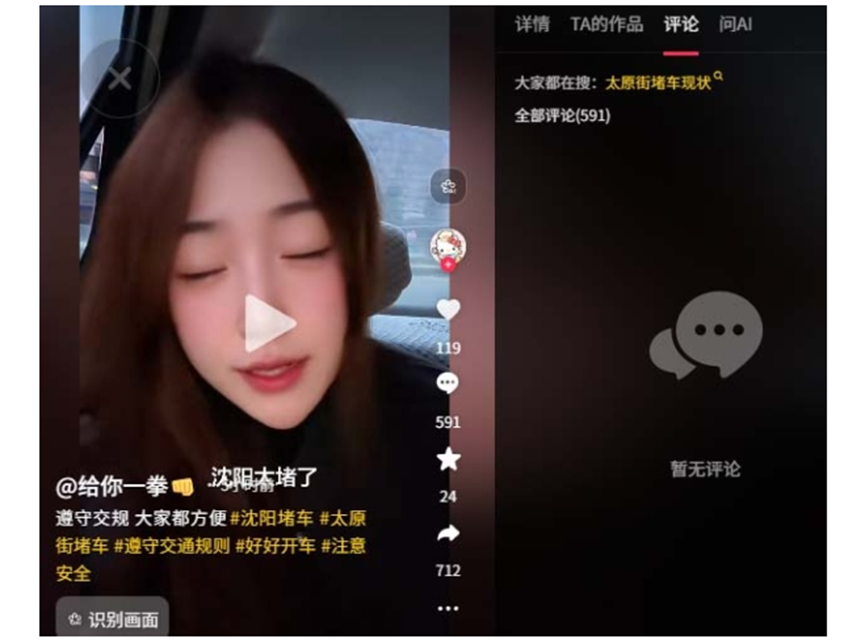The image size is (865, 643).
Task: Open the 问AI tab
Action: click(x=735, y=25)
